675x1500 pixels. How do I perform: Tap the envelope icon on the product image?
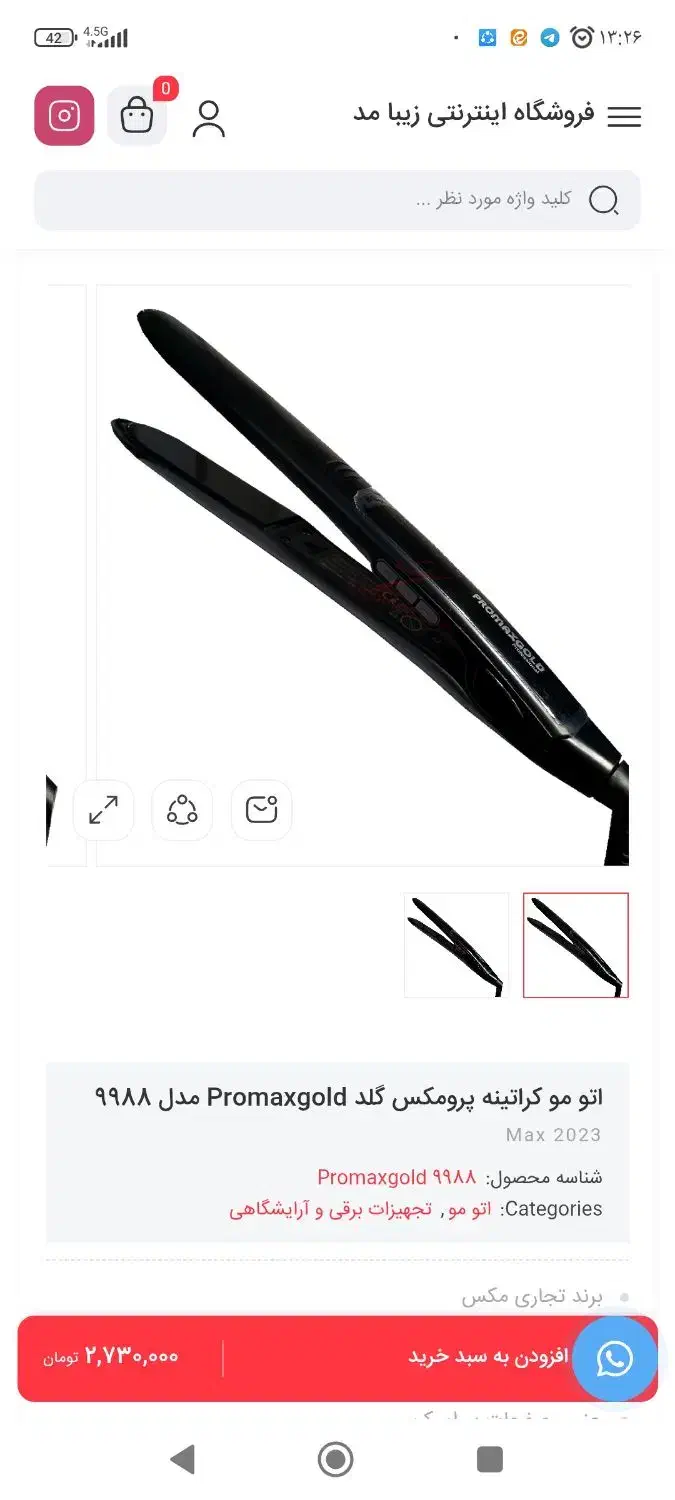click(x=261, y=810)
